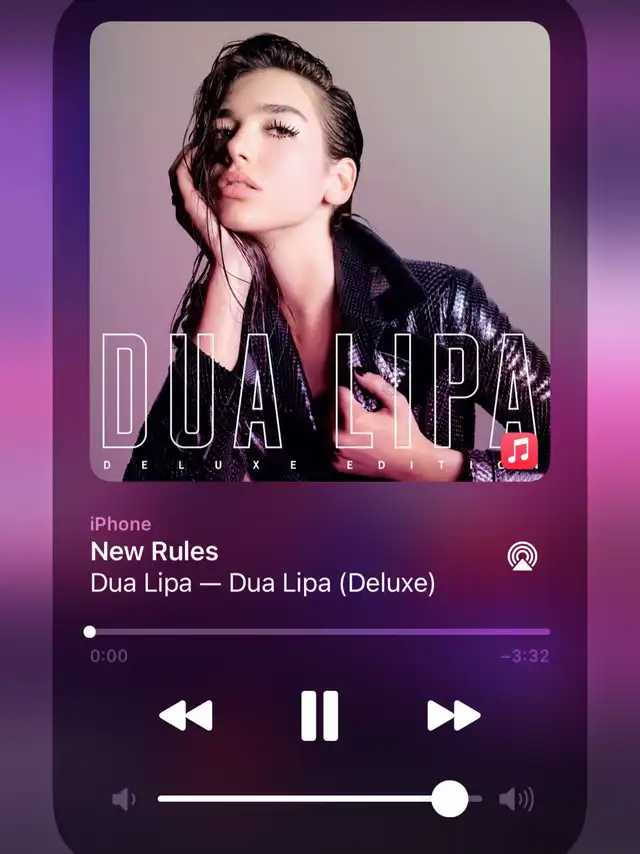Go back to the previous track
Screen dimensions: 640x854
point(186,716)
